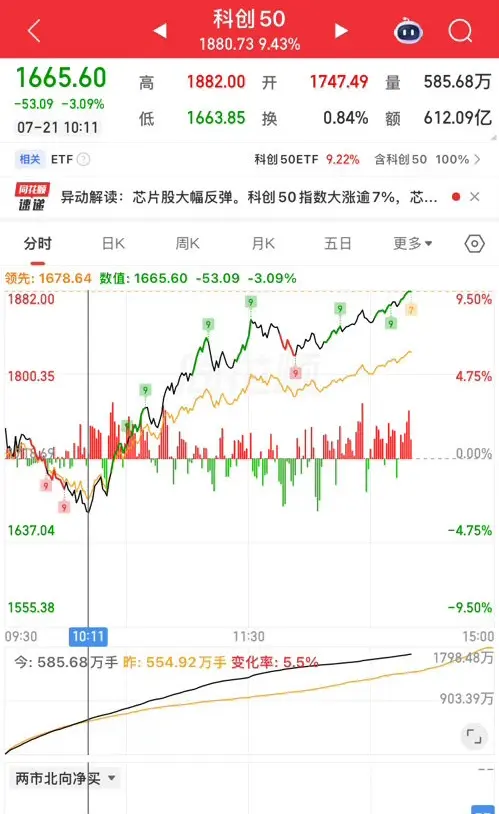Go back using the top-left arrow
Screen dimensions: 499x814
(34, 31)
